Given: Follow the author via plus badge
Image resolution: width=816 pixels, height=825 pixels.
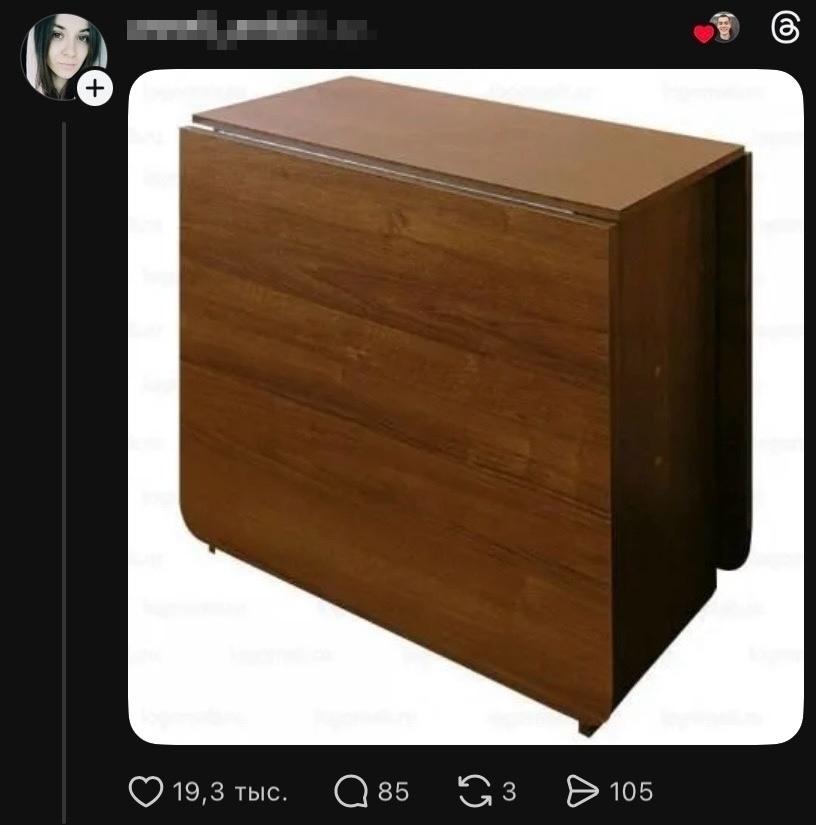Looking at the screenshot, I should (94, 89).
